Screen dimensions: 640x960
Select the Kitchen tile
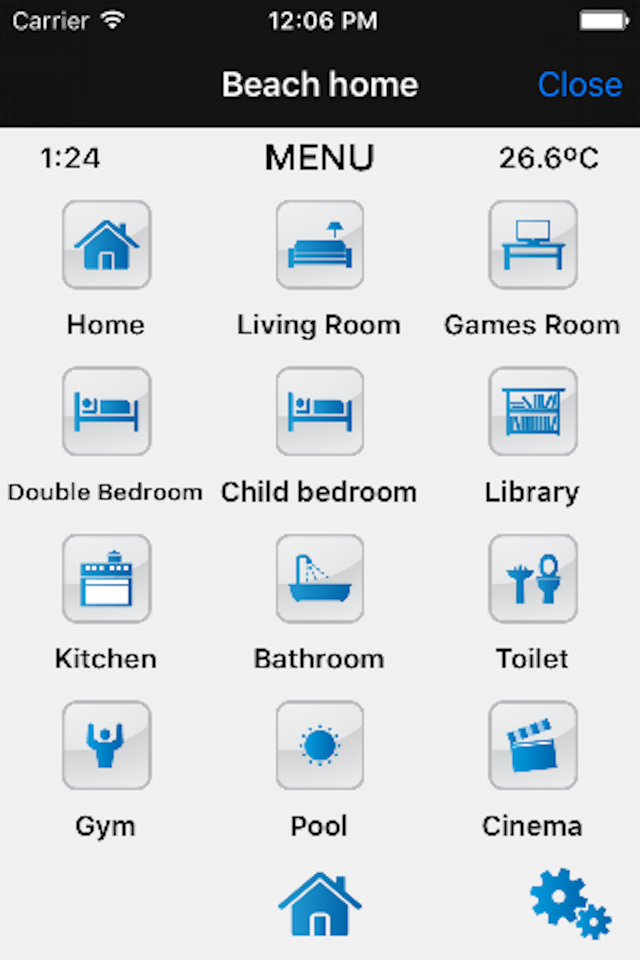(107, 579)
